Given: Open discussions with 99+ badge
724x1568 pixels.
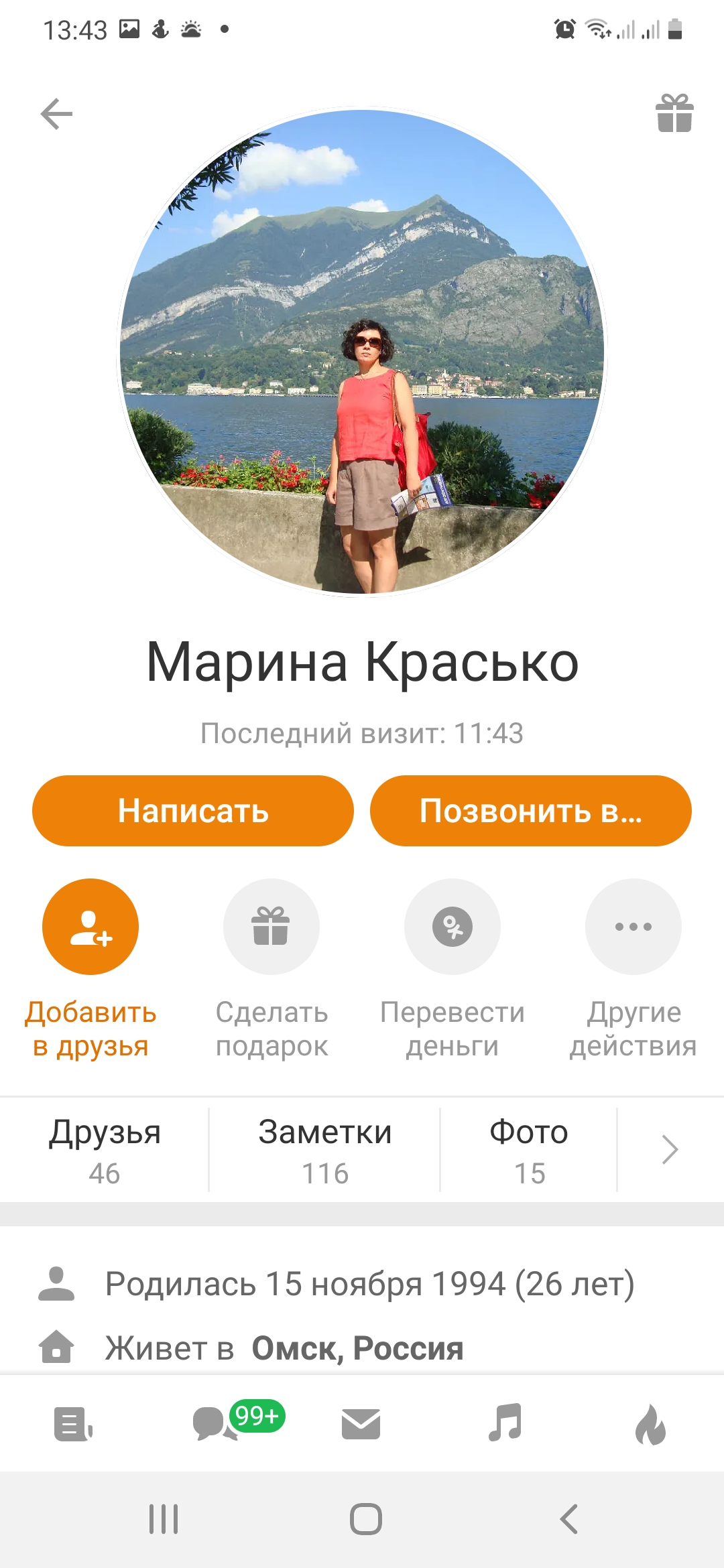Looking at the screenshot, I should pos(216,1423).
